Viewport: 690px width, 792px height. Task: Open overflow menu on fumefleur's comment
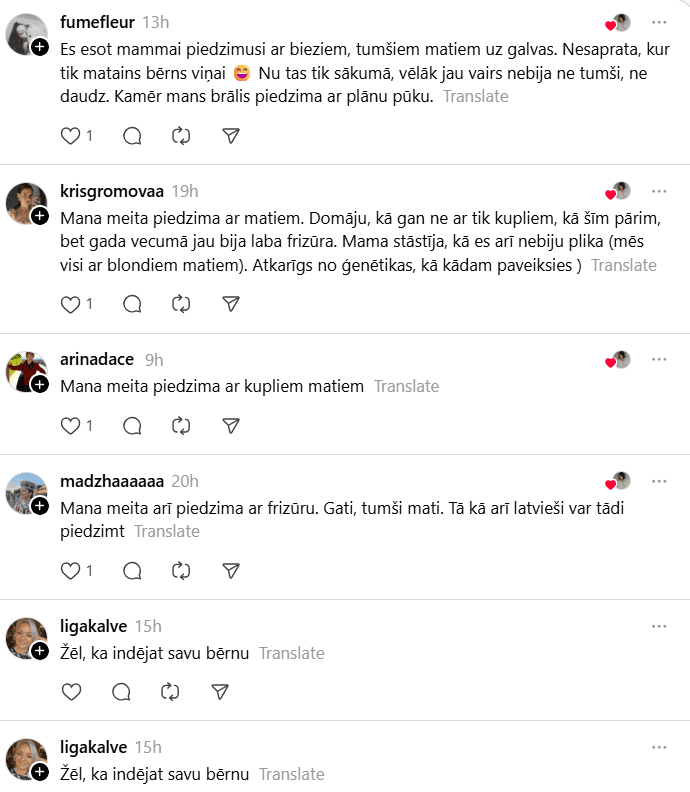tap(659, 22)
